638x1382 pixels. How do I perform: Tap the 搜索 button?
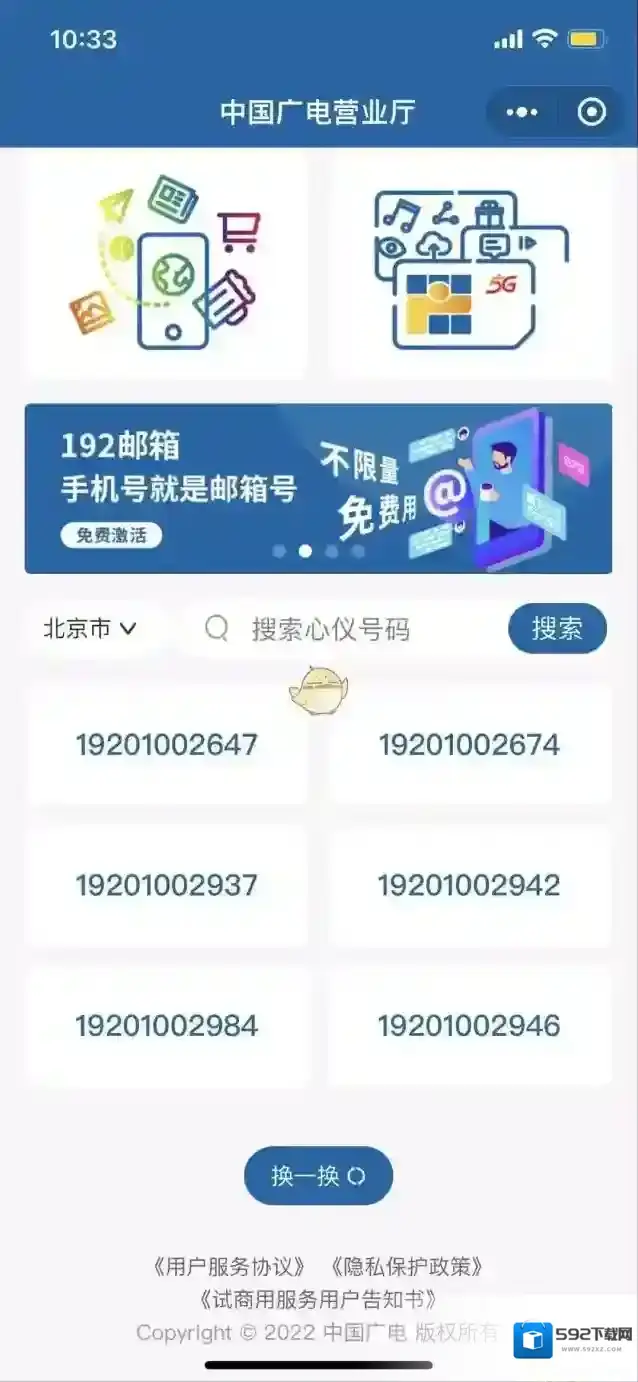(x=557, y=629)
